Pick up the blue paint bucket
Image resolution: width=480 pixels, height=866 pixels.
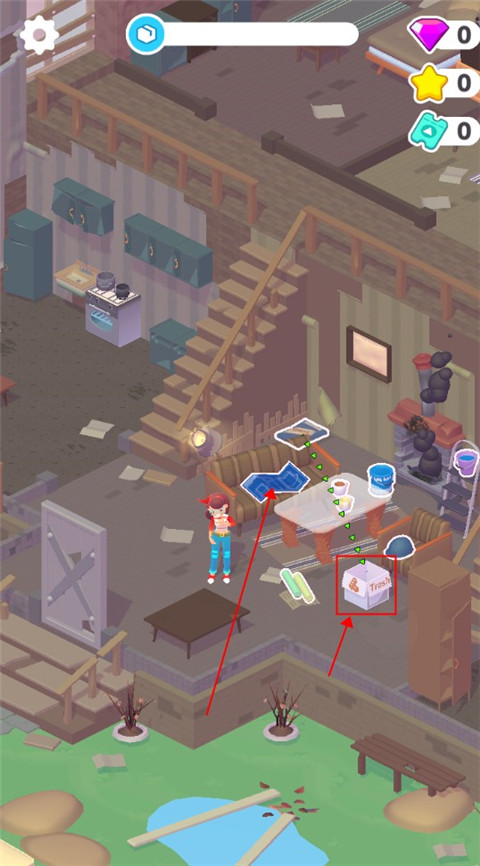[381, 479]
